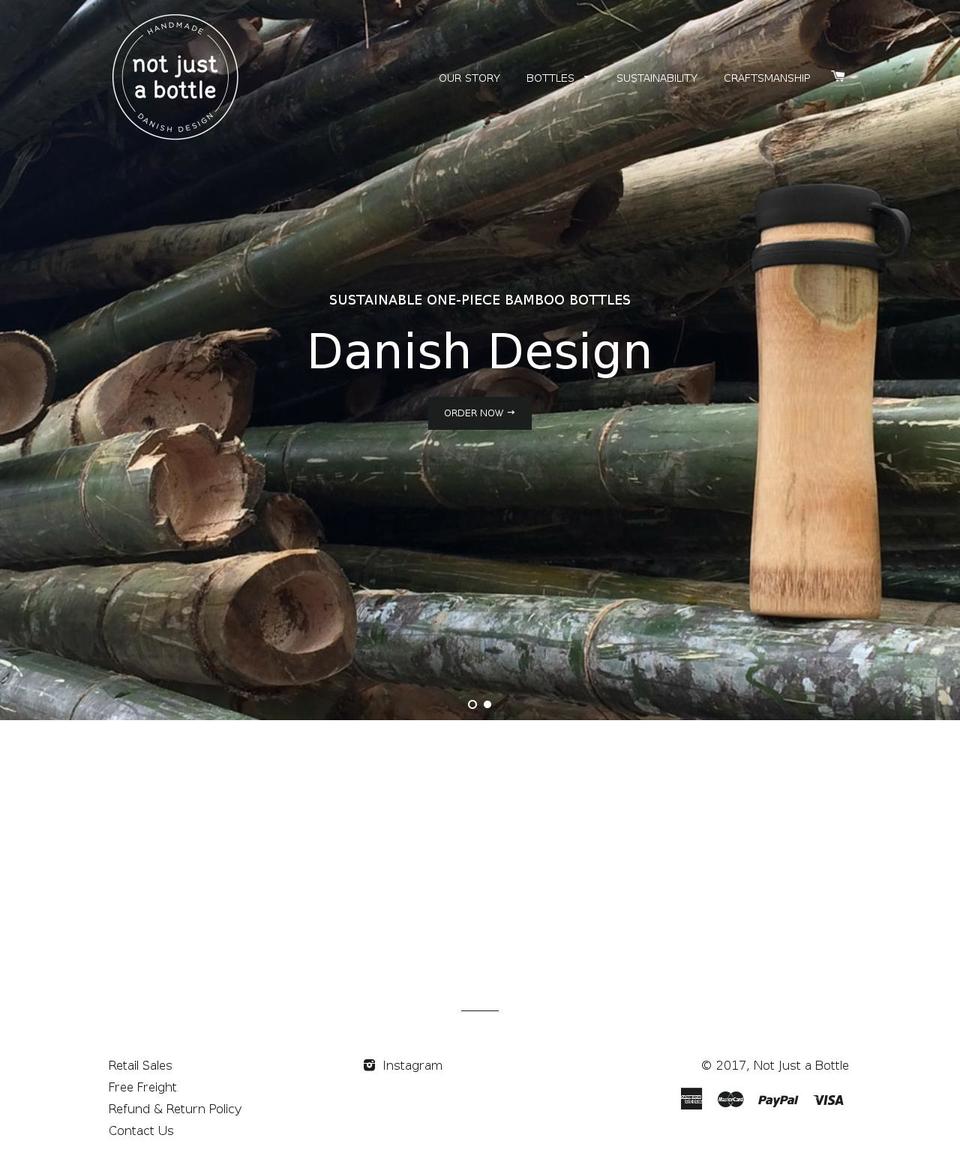The width and height of the screenshot is (960, 1174).
Task: Select the Craftsmanship navigation item
Action: (x=767, y=78)
